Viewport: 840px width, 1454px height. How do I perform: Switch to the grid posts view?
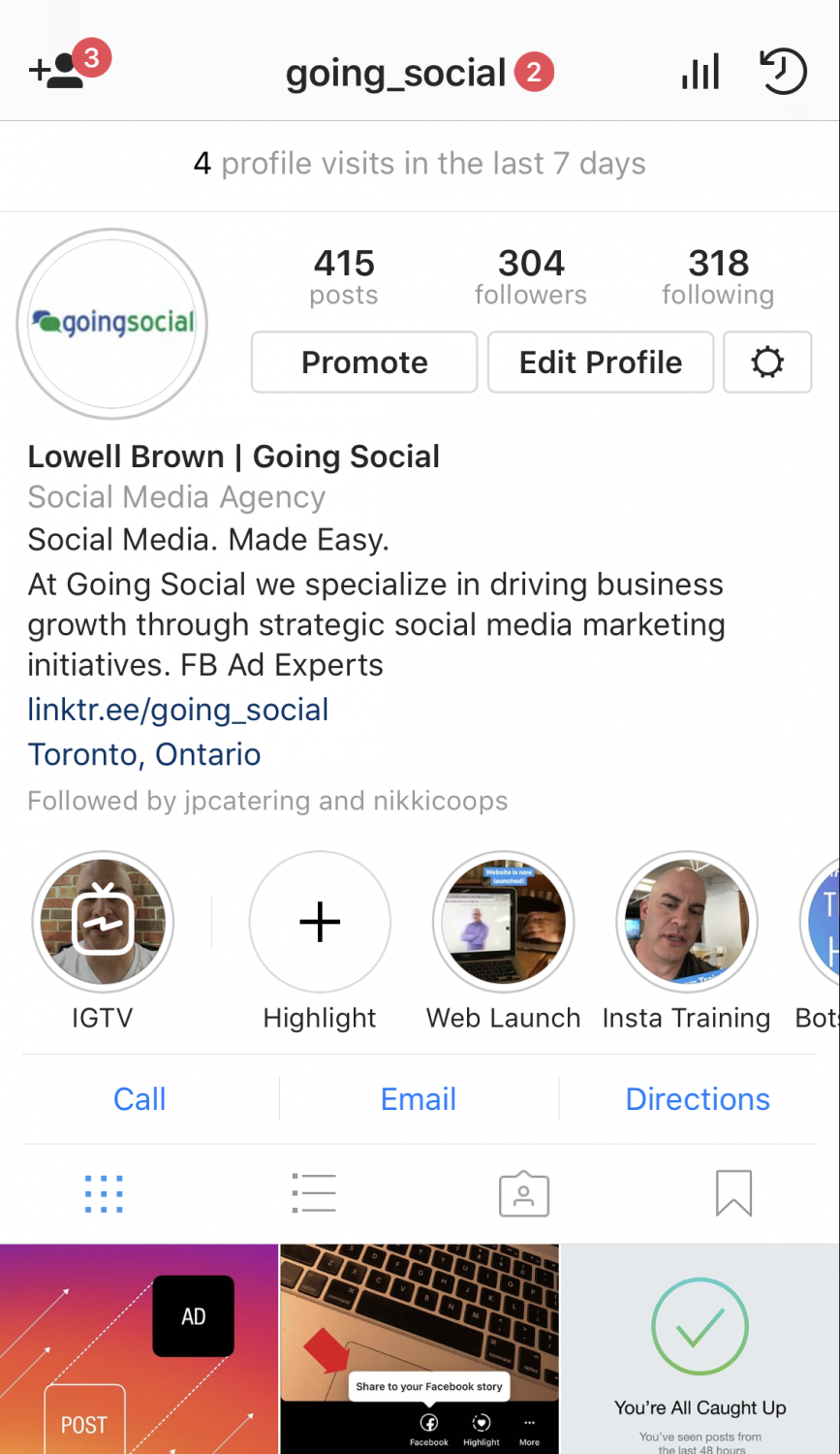(104, 1193)
